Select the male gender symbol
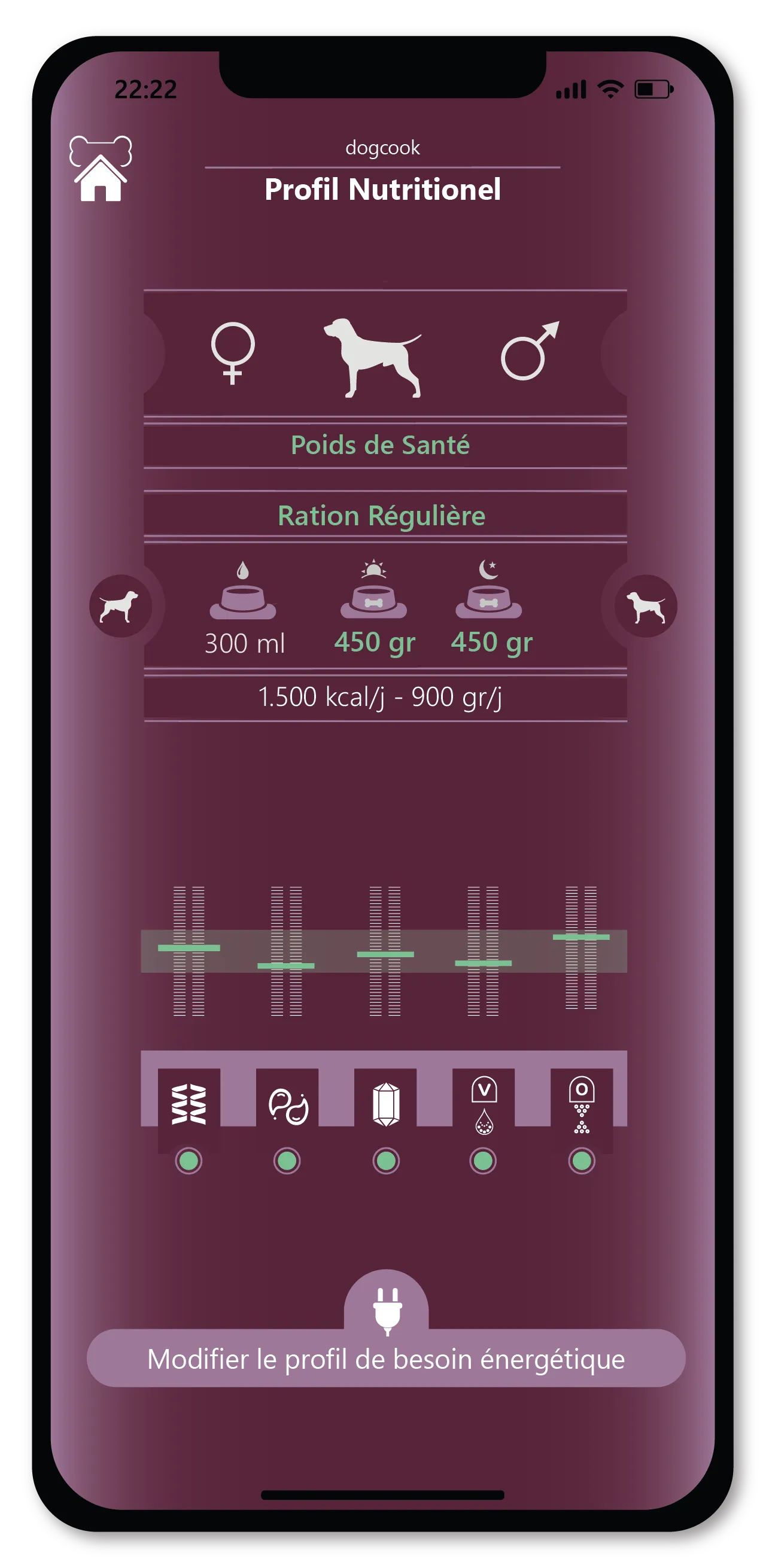766x1568 pixels. pyautogui.click(x=528, y=351)
